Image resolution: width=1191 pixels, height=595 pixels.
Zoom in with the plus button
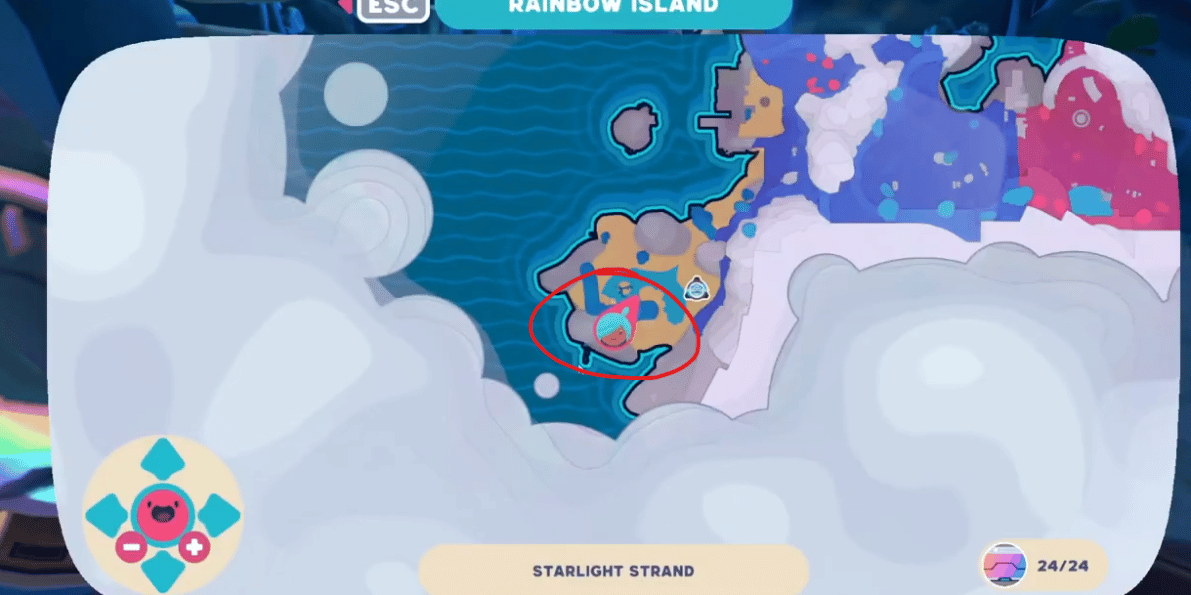coord(194,547)
